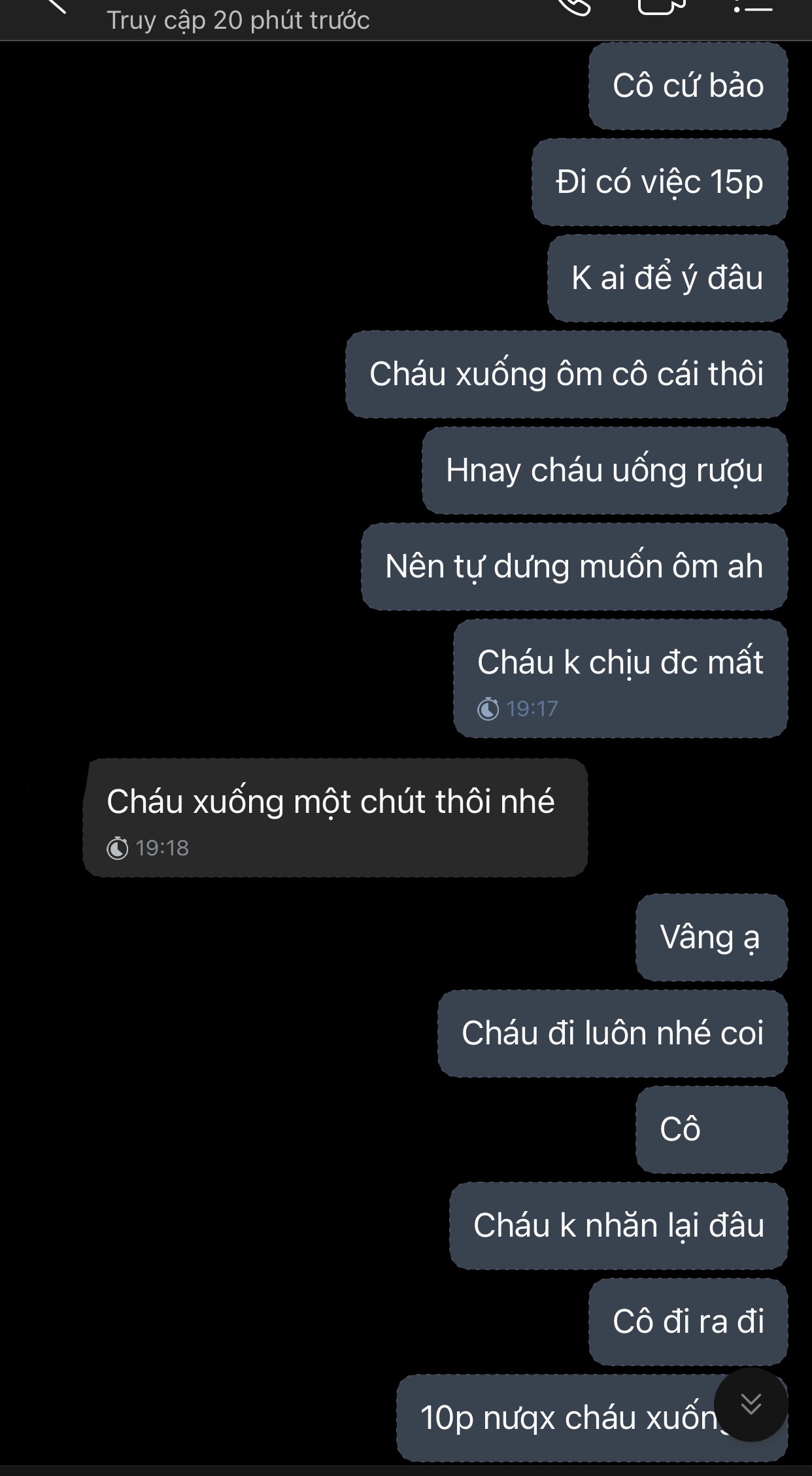Start a voice call
This screenshot has width=812, height=1476.
pyautogui.click(x=574, y=5)
